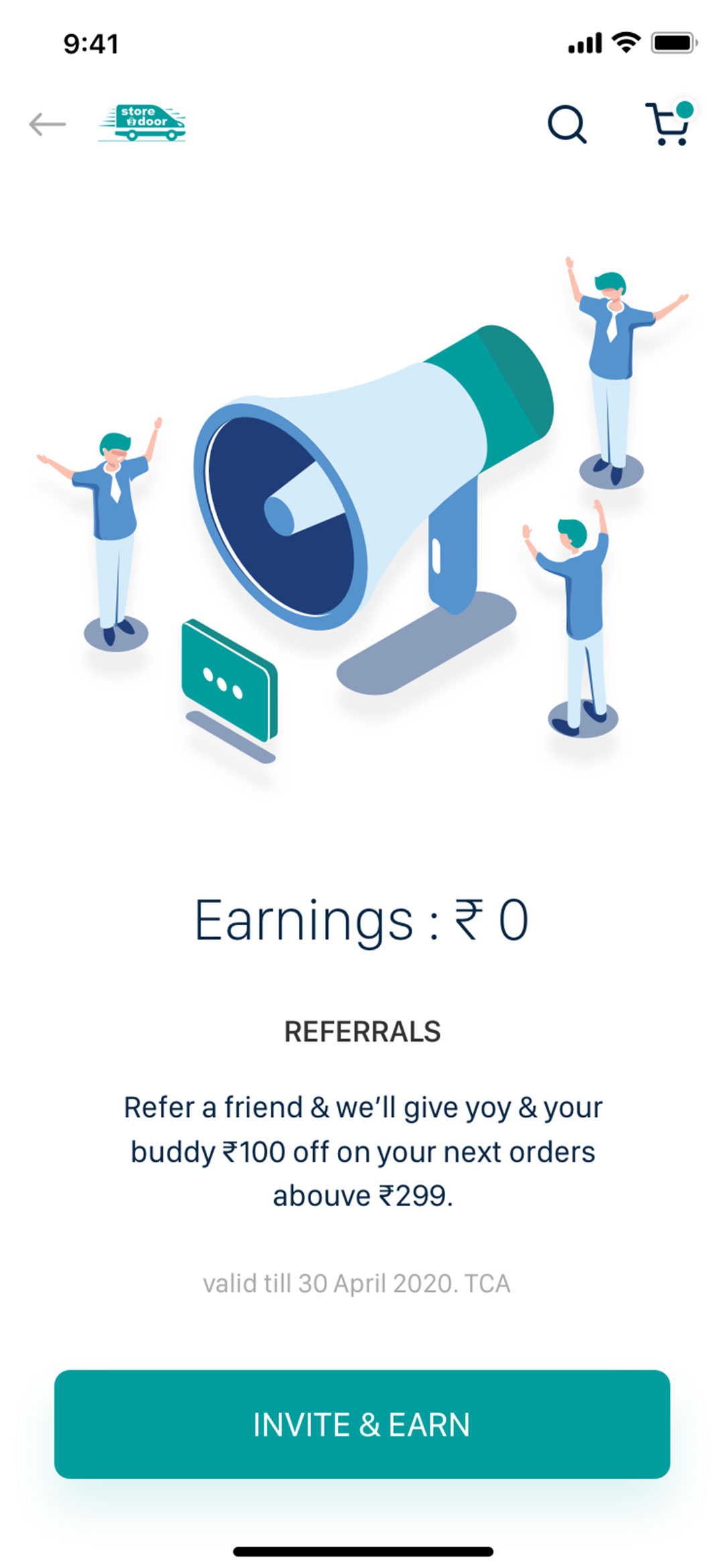The image size is (724, 1568).
Task: Open the shopping cart
Action: 667,124
